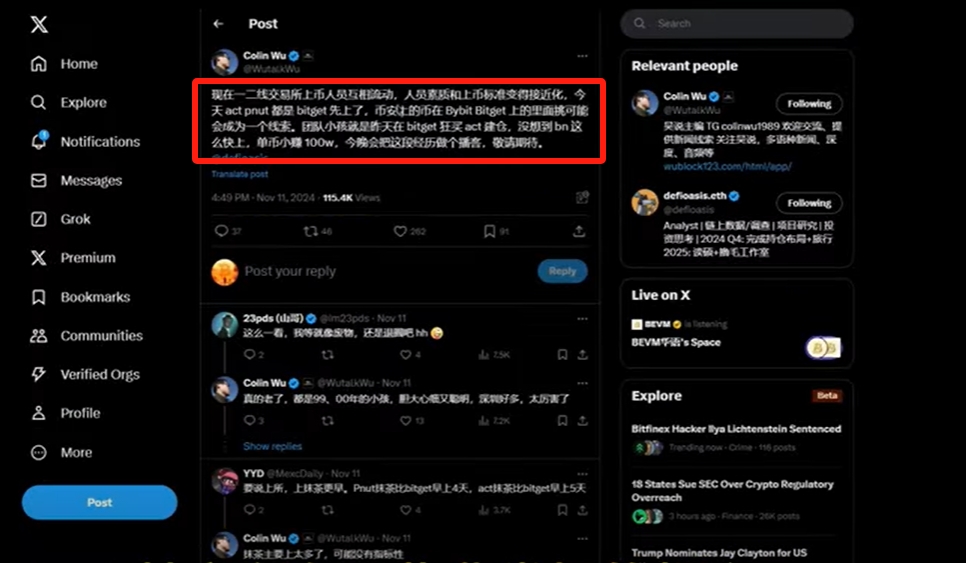Open the Profile page

click(80, 413)
